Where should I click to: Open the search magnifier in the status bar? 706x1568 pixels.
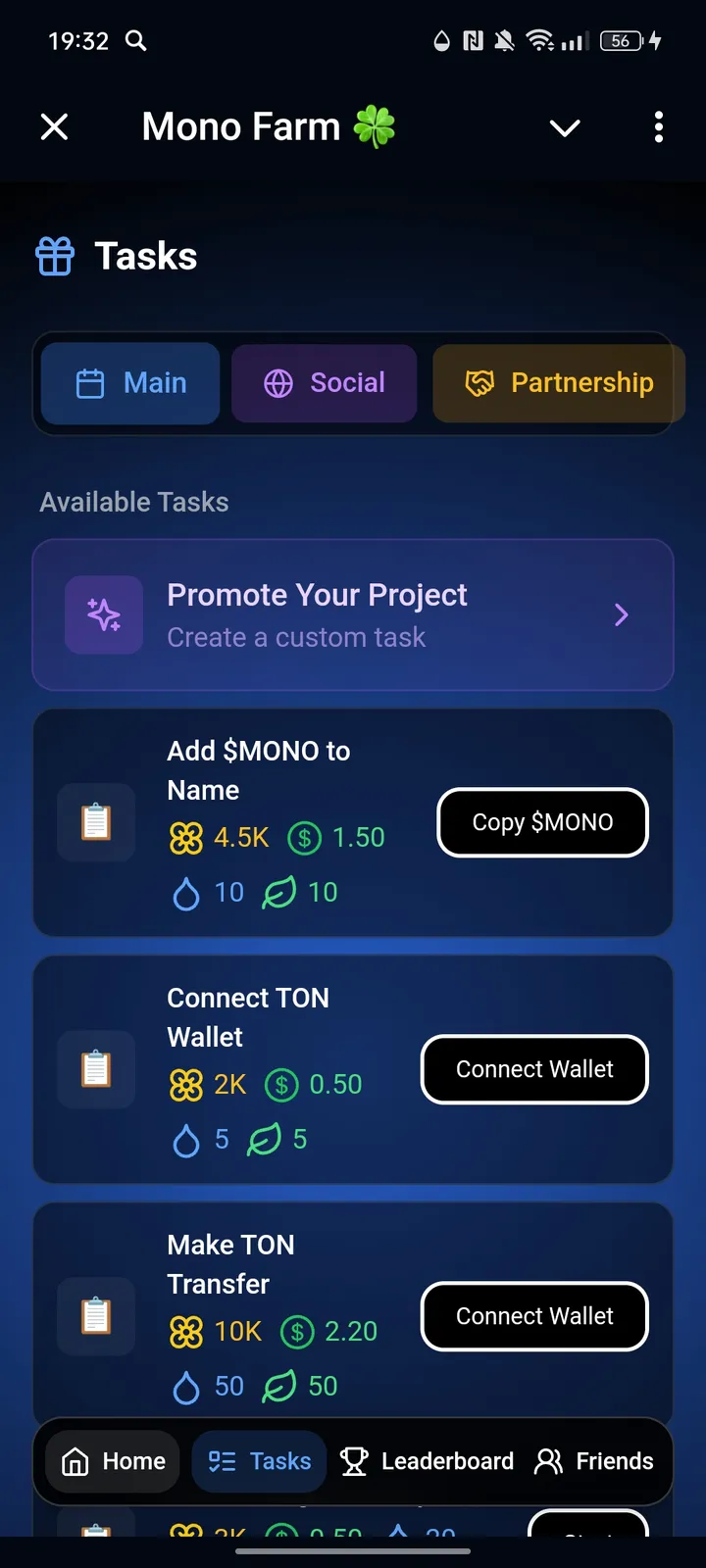point(136,41)
